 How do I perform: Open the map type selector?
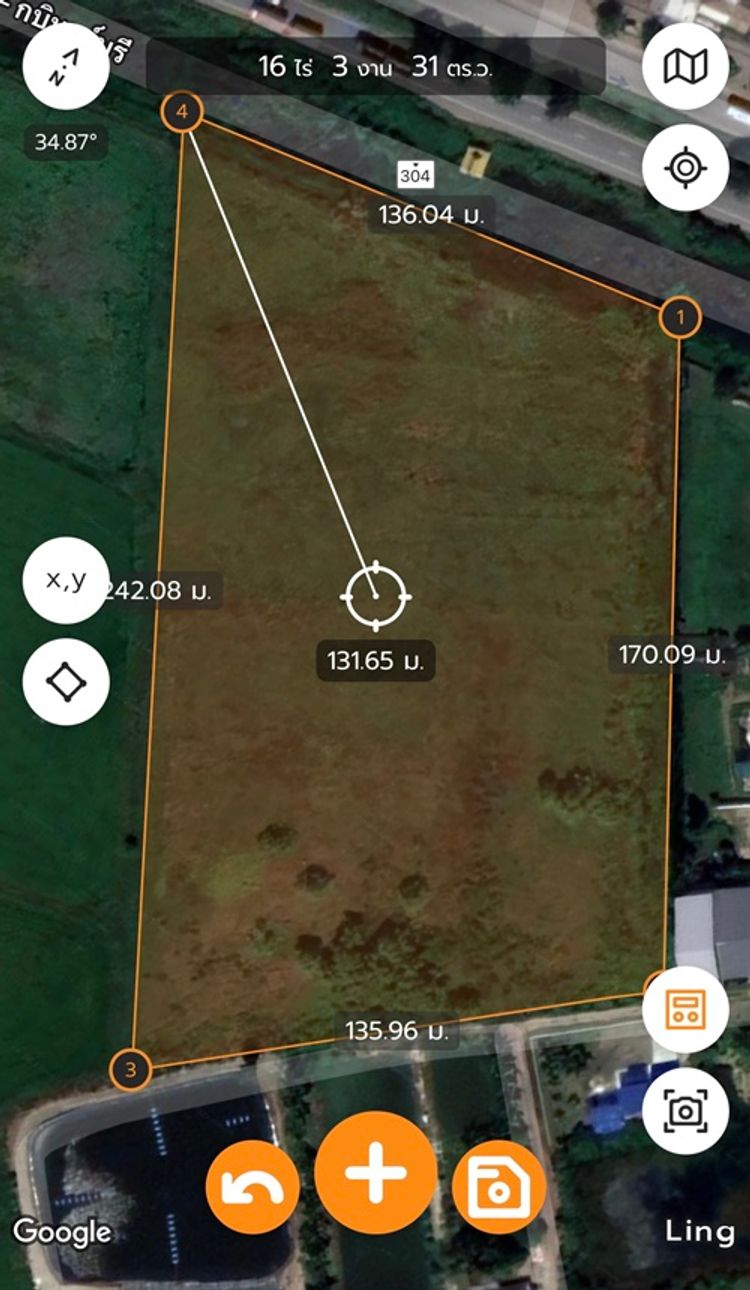point(685,66)
